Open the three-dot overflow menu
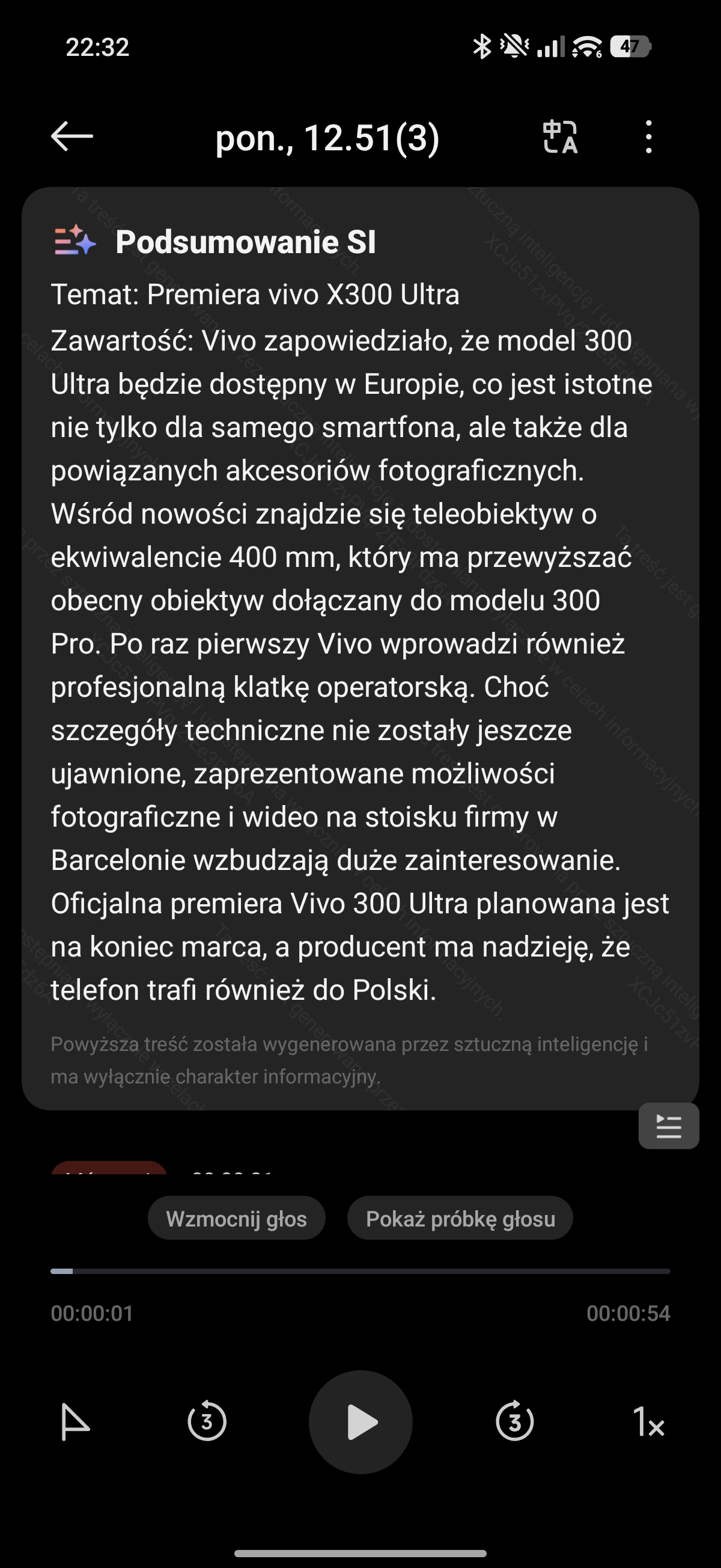 click(648, 137)
